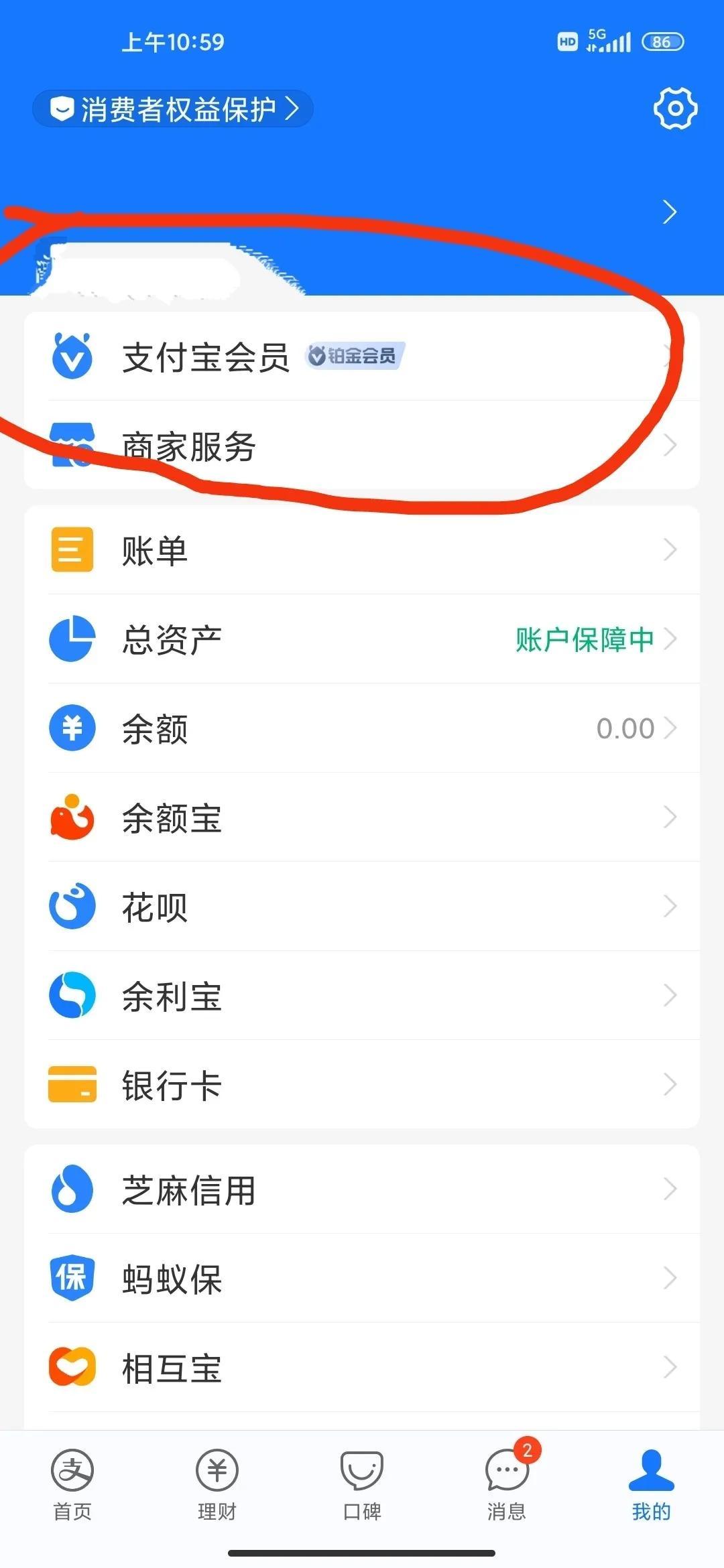Open the settings gear icon

[675, 109]
